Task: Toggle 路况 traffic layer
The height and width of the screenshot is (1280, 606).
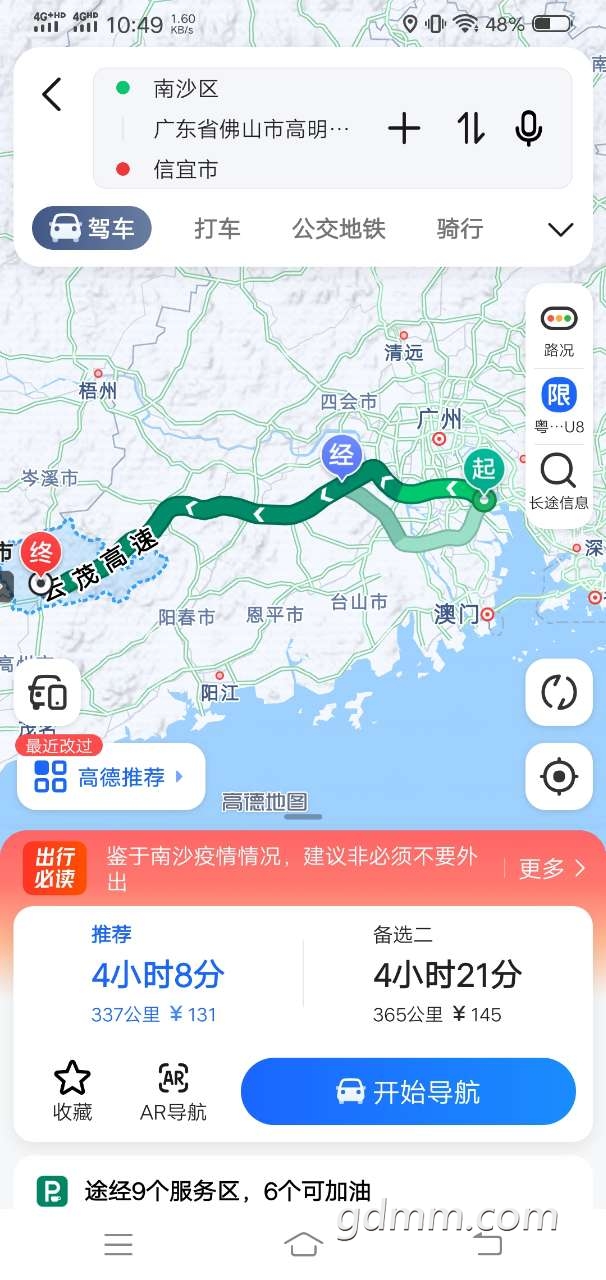Action: tap(559, 330)
